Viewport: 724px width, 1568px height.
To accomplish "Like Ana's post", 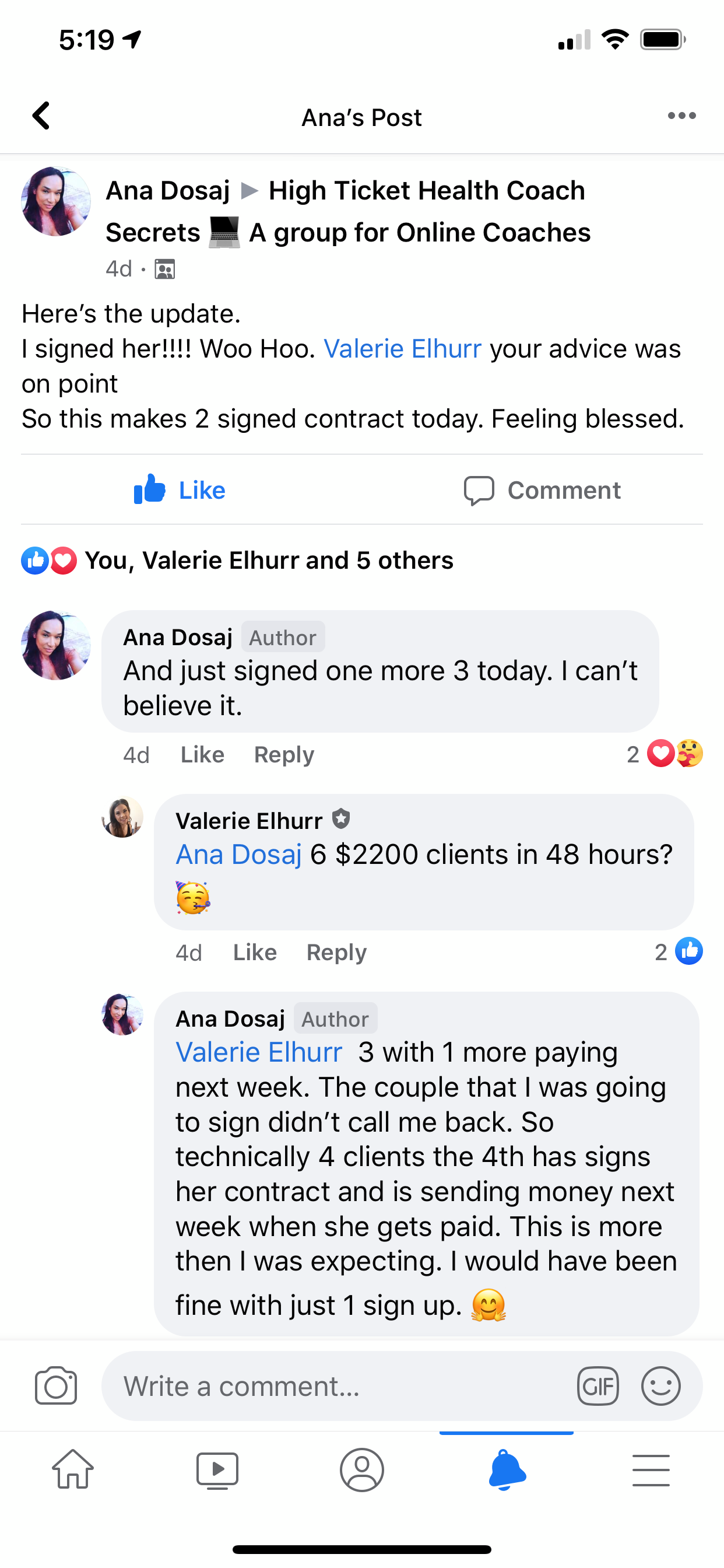I will [x=180, y=490].
